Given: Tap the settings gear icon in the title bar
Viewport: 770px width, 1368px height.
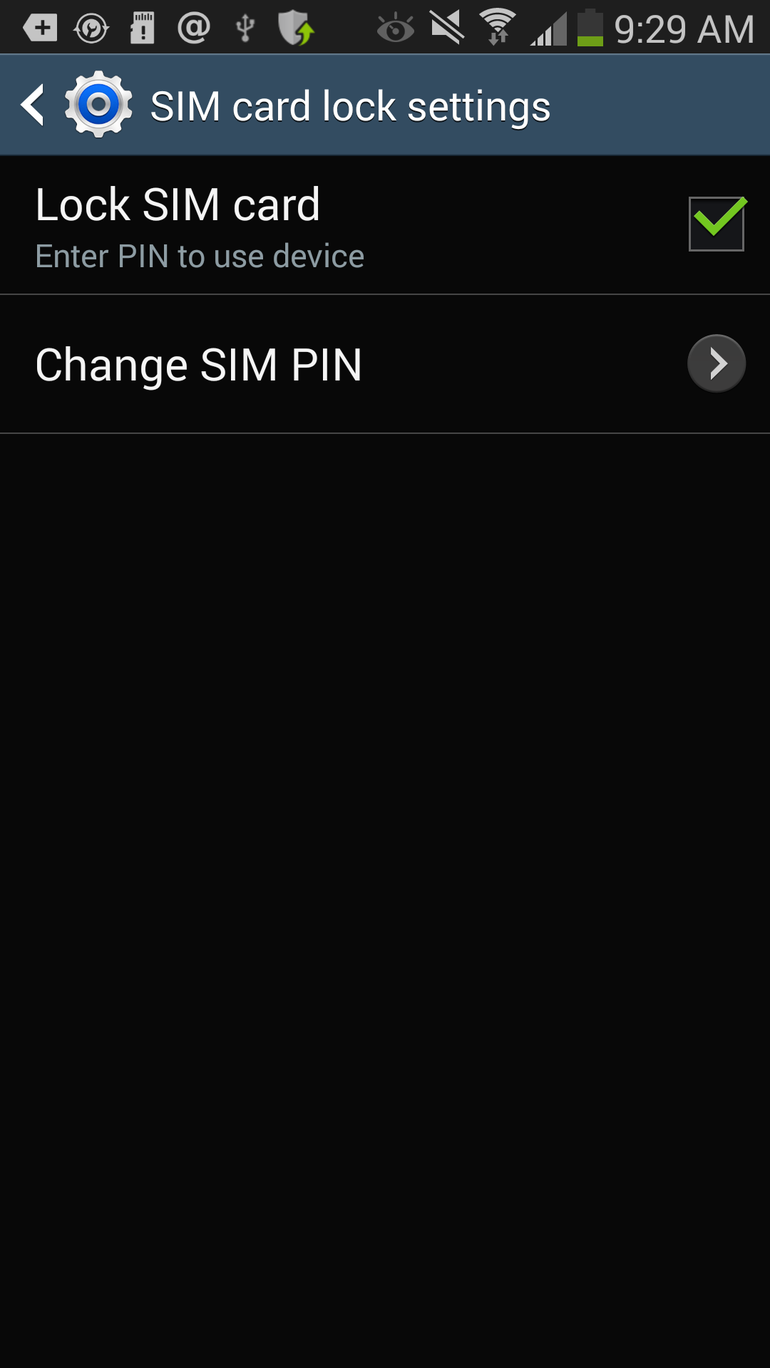Looking at the screenshot, I should click(97, 103).
